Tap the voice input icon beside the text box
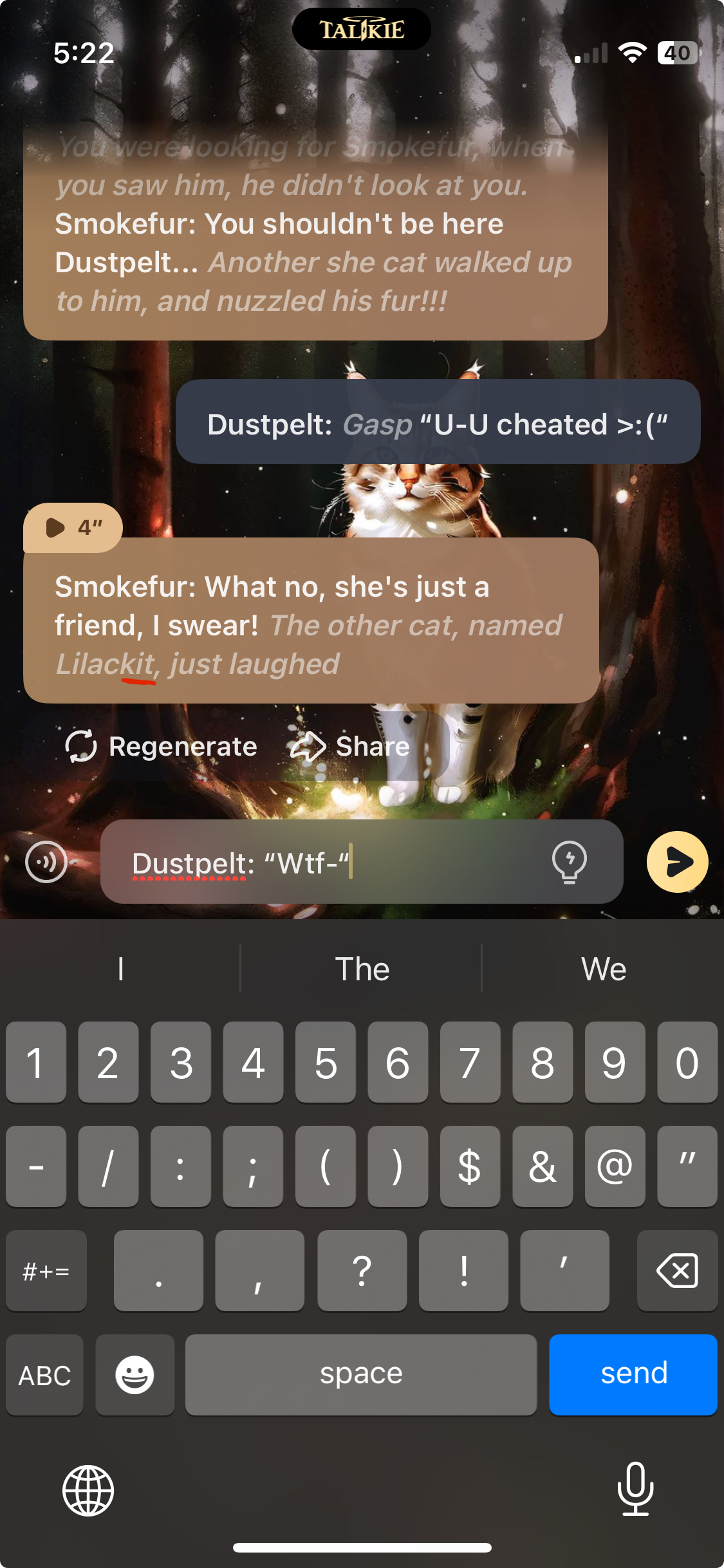The width and height of the screenshot is (724, 1568). 46,862
